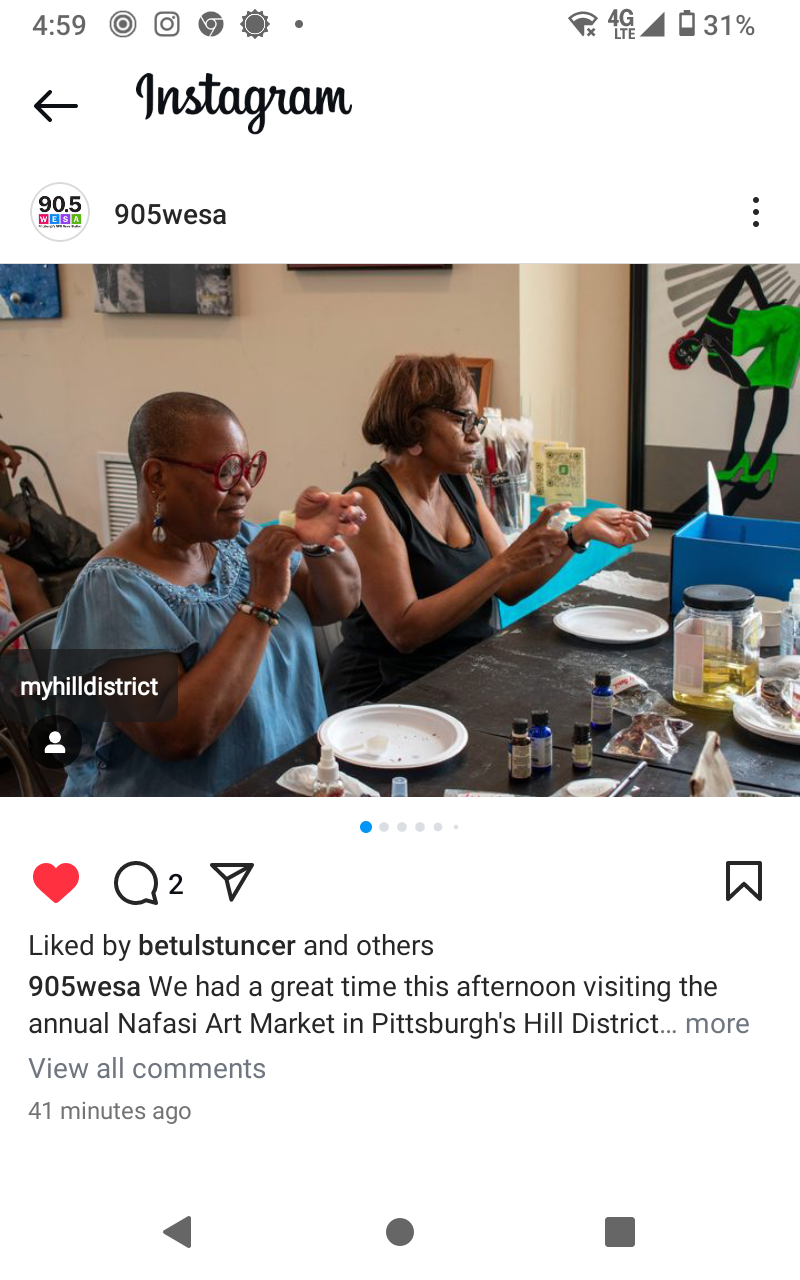
Task: Tap the system home button
Action: tap(400, 1232)
